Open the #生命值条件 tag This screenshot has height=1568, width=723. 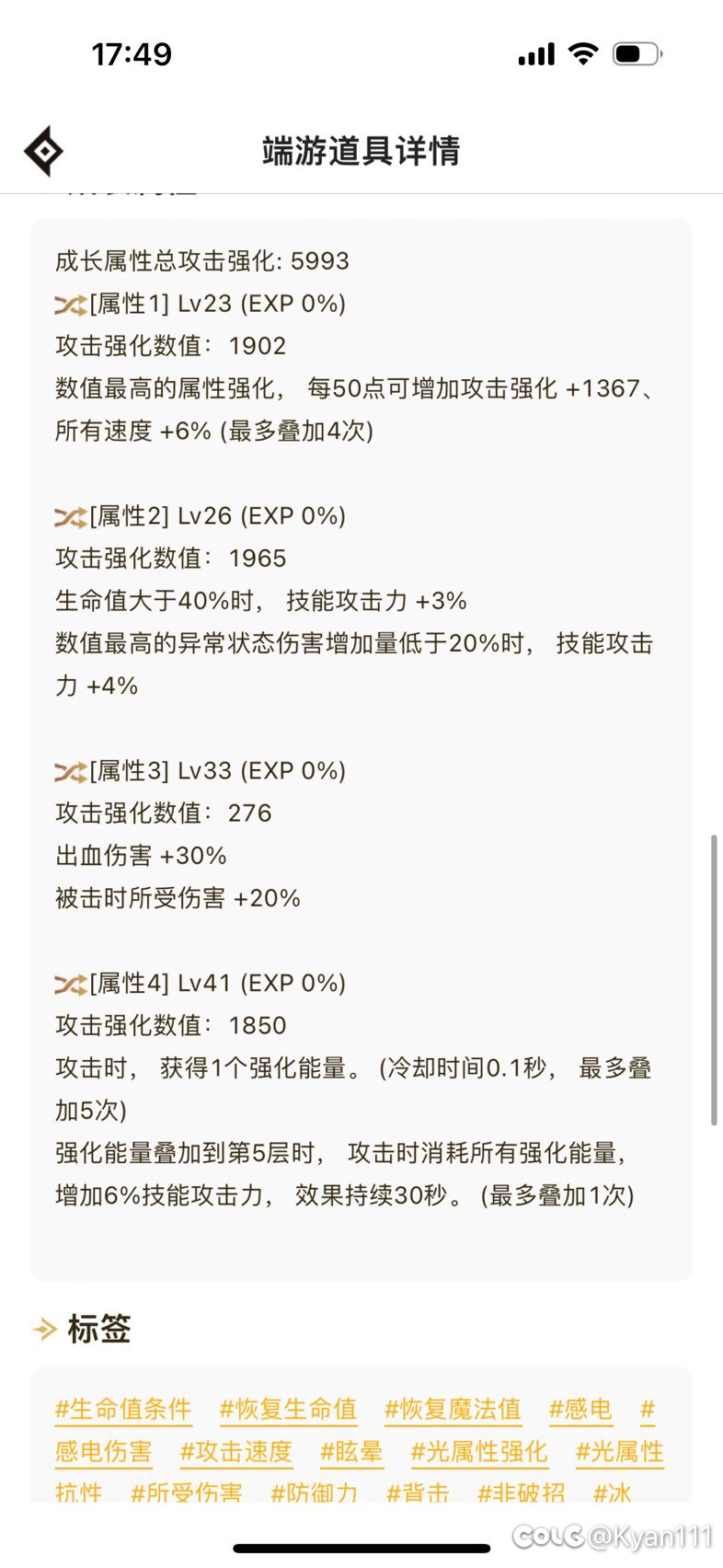(123, 1409)
